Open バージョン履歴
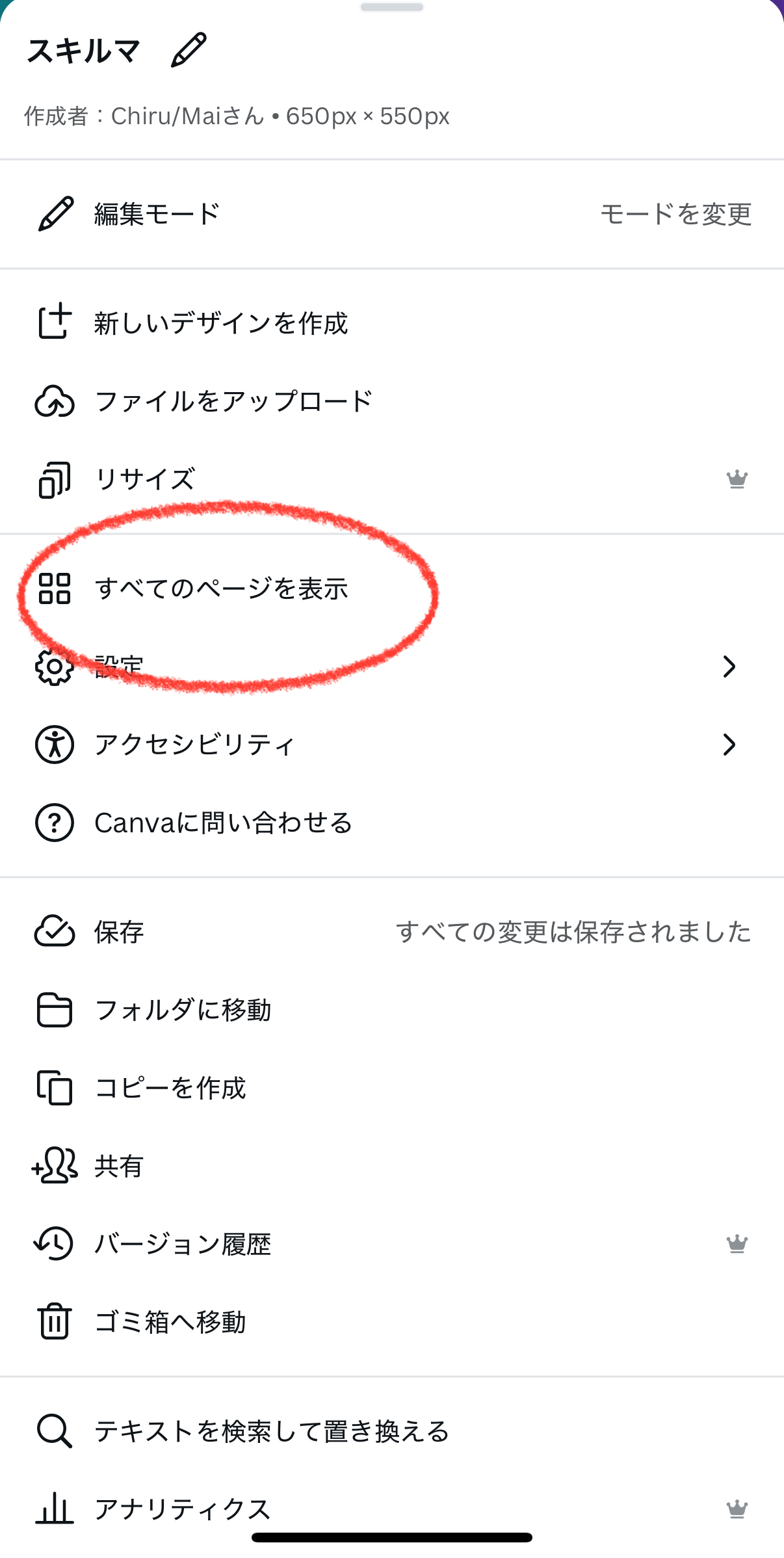 coord(392,1244)
